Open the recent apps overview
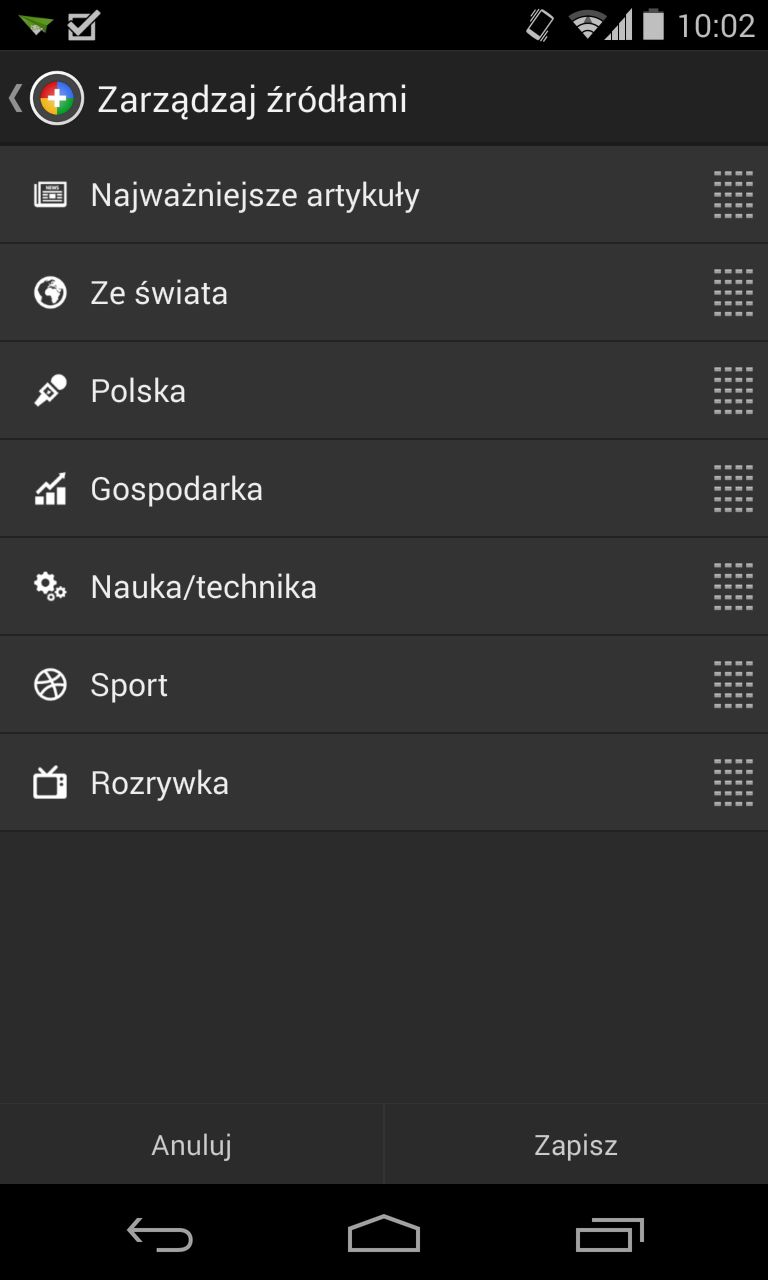This screenshot has height=1280, width=768. [610, 1235]
